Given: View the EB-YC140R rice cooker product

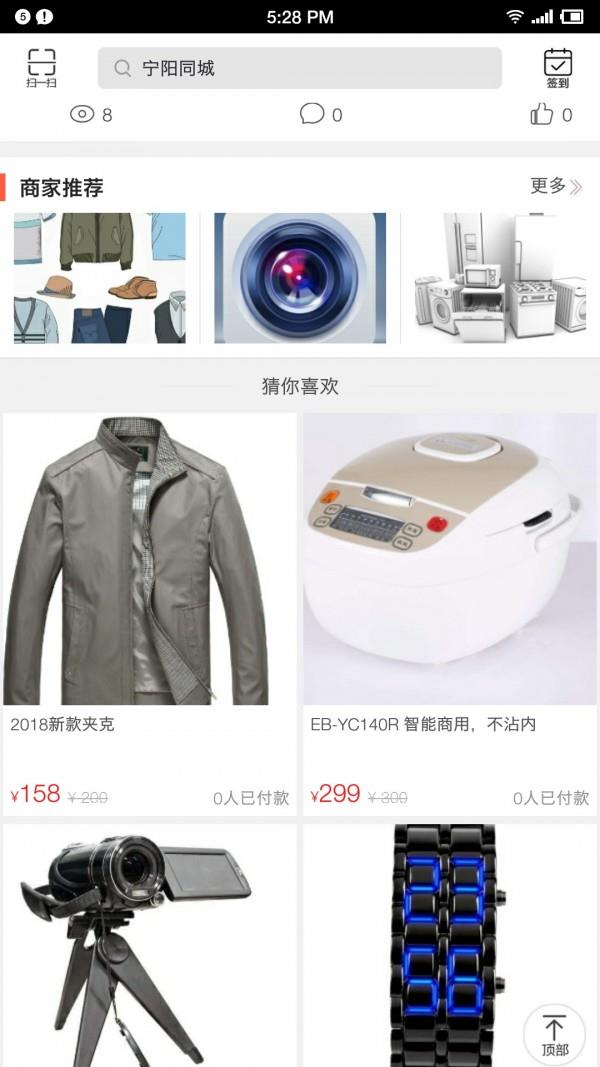Looking at the screenshot, I should coord(450,600).
